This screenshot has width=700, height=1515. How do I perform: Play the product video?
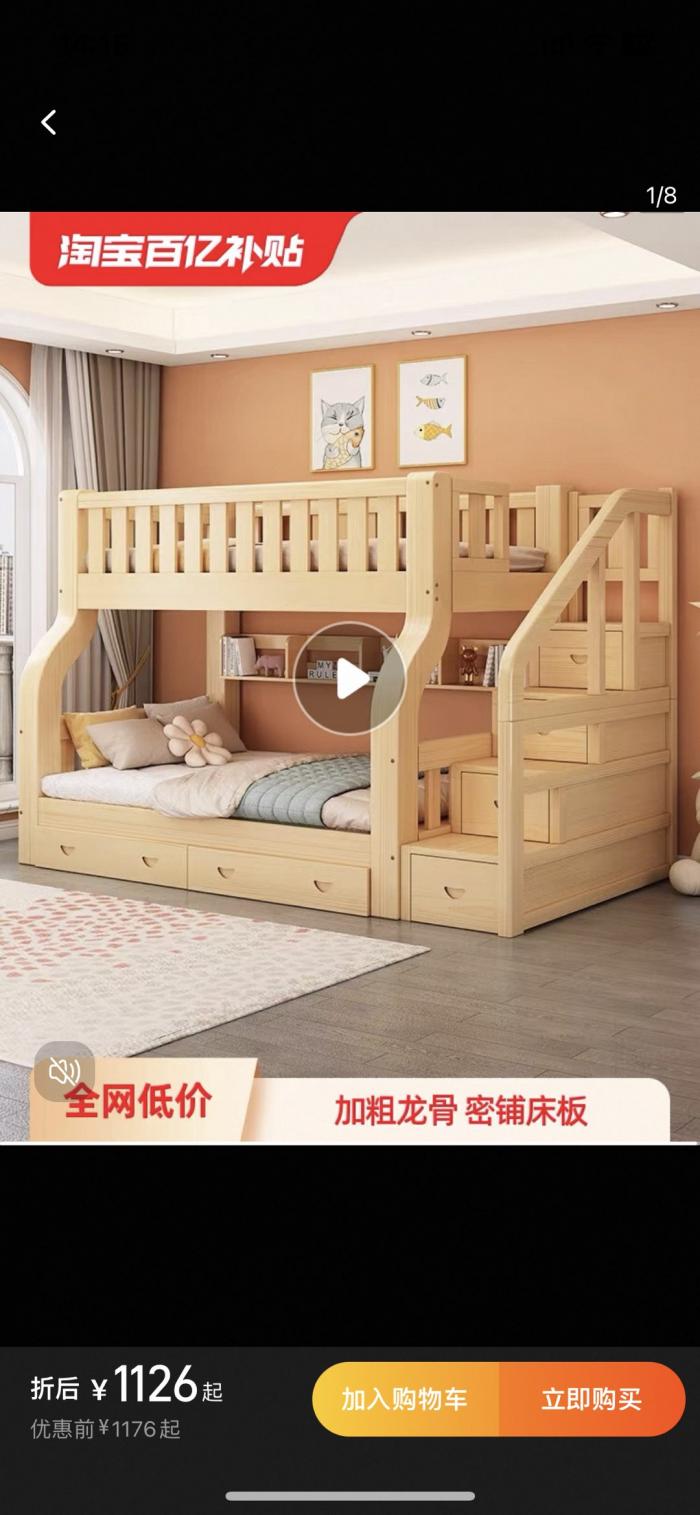349,679
